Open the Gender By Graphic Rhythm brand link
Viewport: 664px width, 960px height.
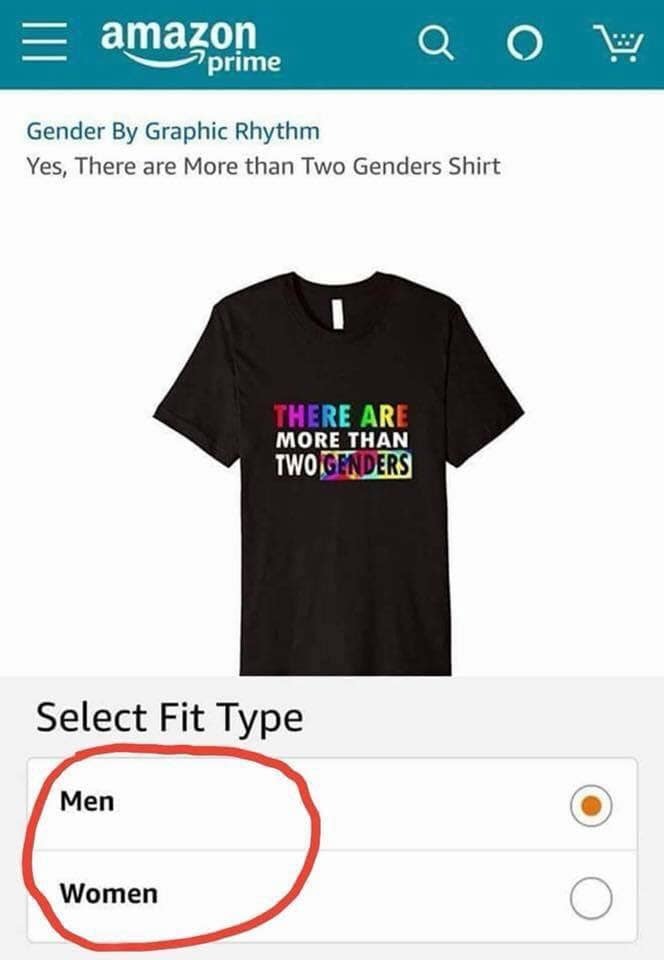173,131
